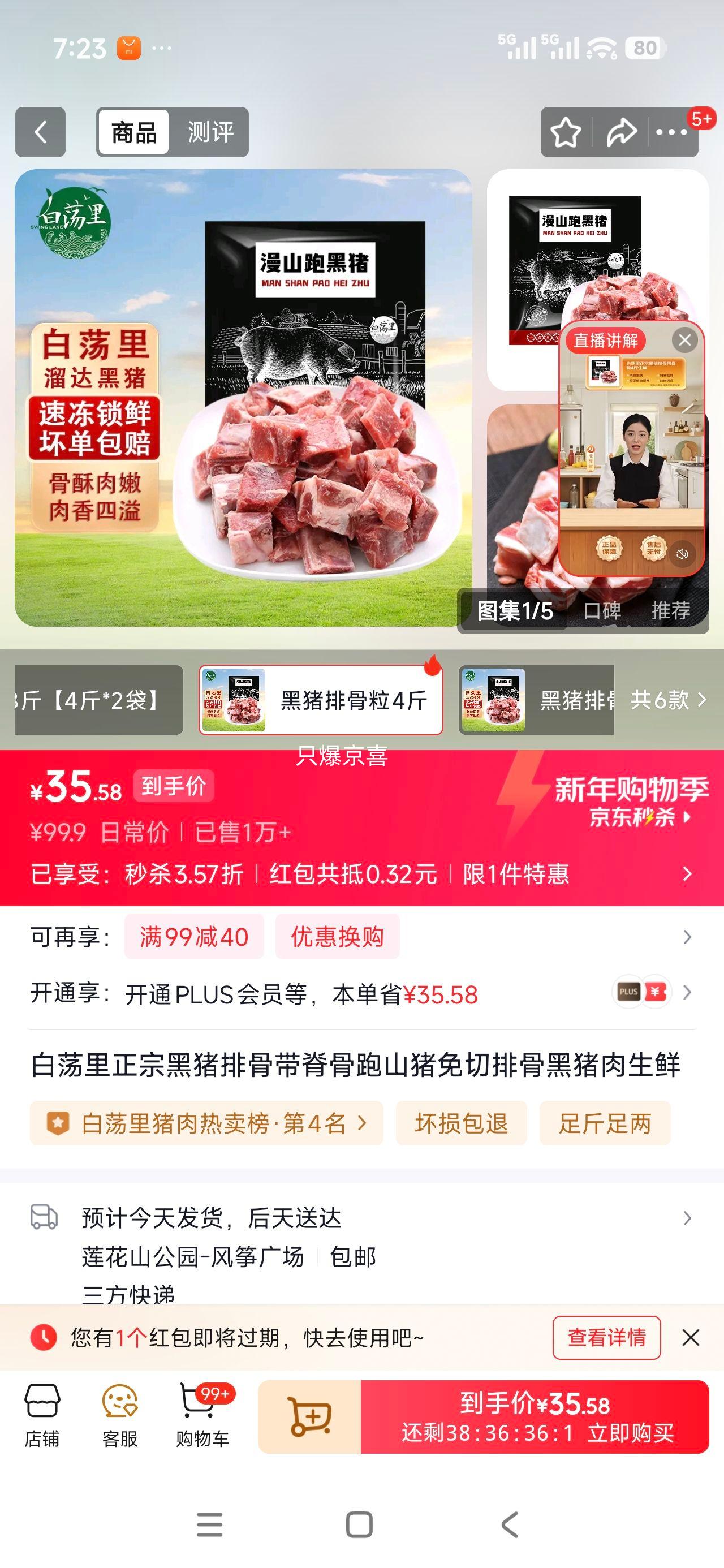Screen dimensions: 724x1568
Task: Switch gallery to 推荐
Action: (670, 610)
